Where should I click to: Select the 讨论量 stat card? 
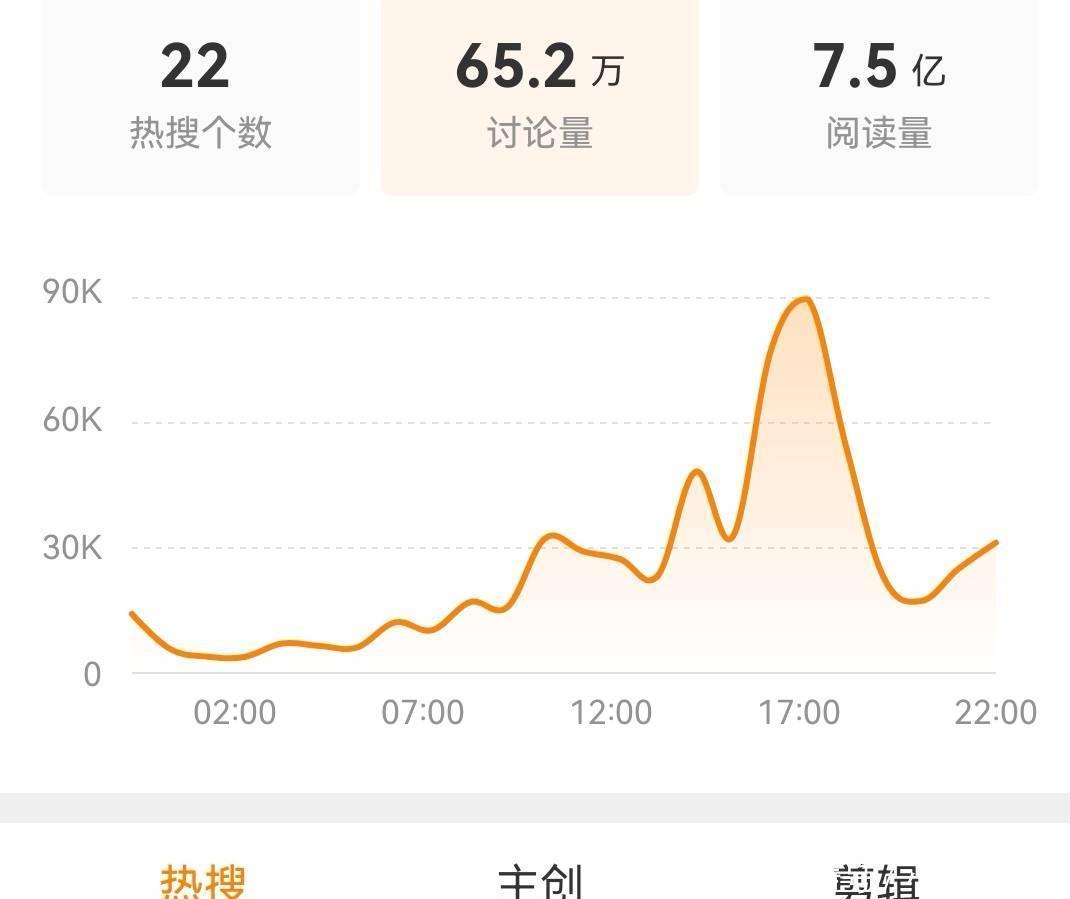click(x=540, y=97)
